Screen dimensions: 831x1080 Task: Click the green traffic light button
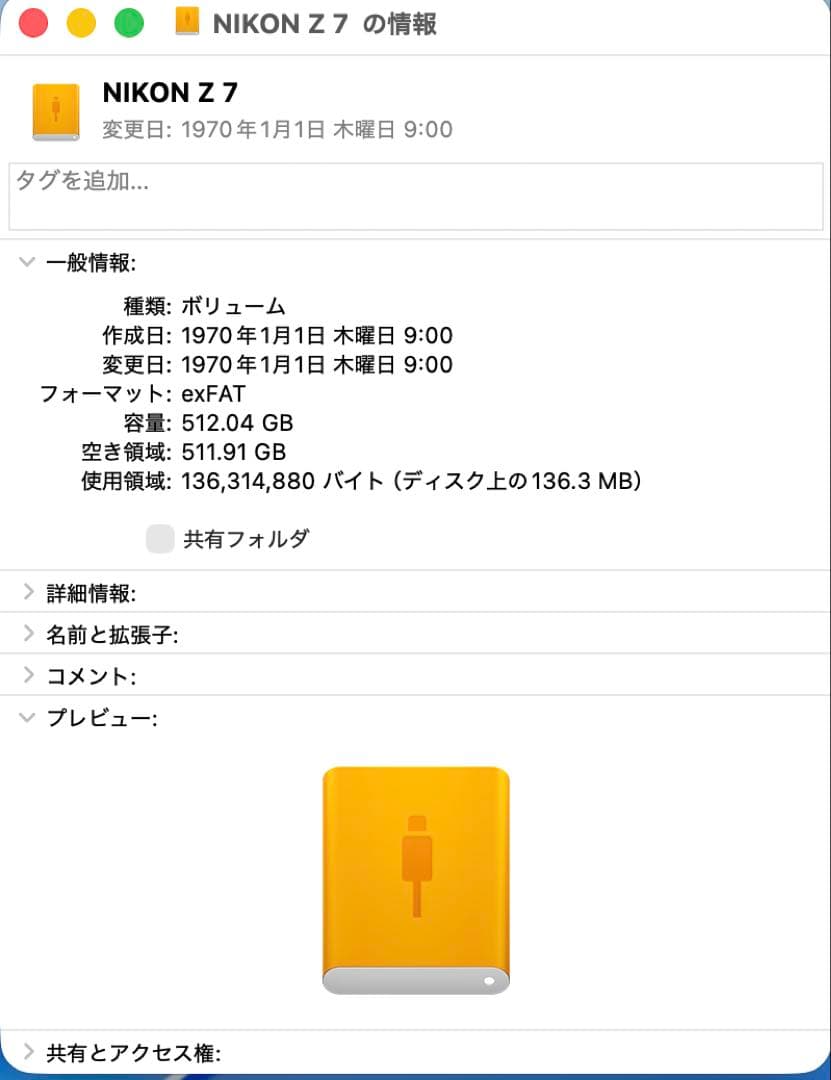coord(128,22)
